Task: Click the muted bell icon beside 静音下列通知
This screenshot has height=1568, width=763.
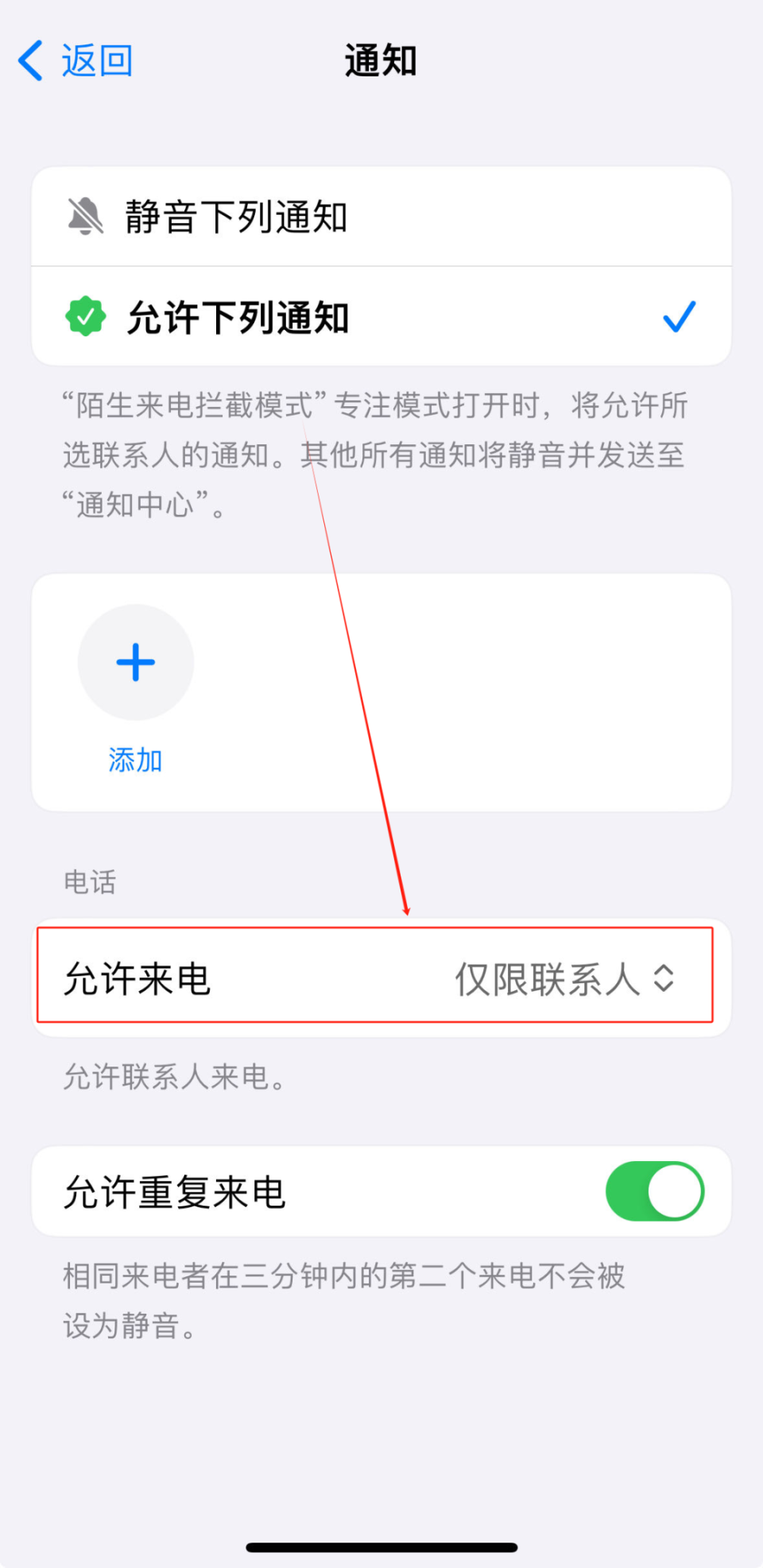Action: 85,217
